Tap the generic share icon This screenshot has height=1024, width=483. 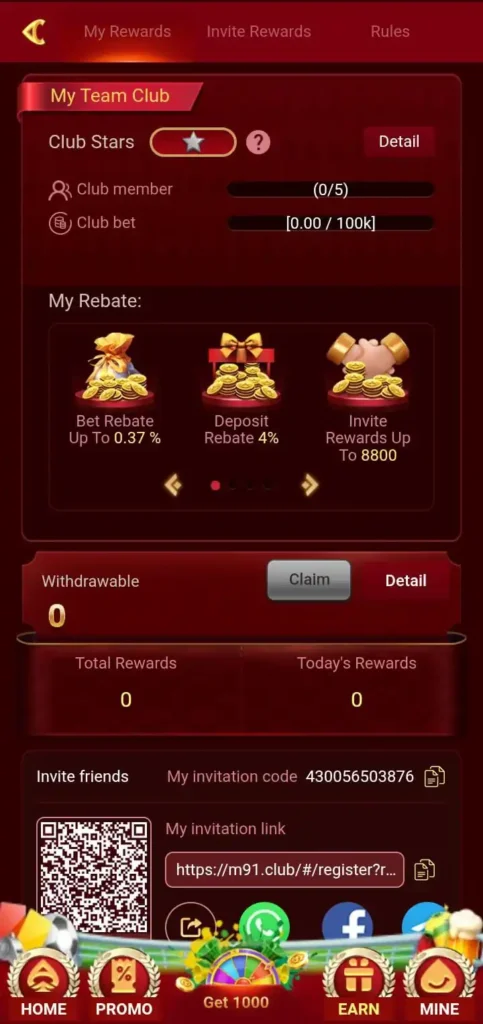191,924
